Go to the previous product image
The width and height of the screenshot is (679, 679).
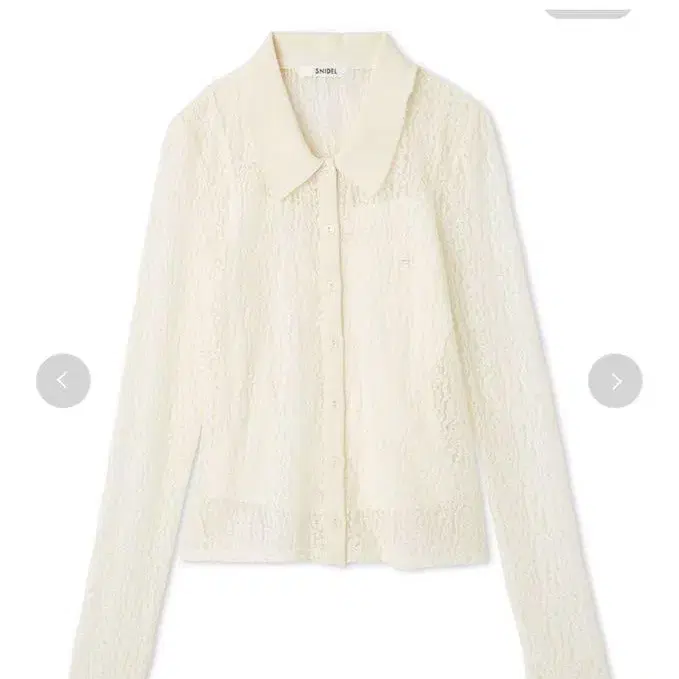[x=63, y=380]
